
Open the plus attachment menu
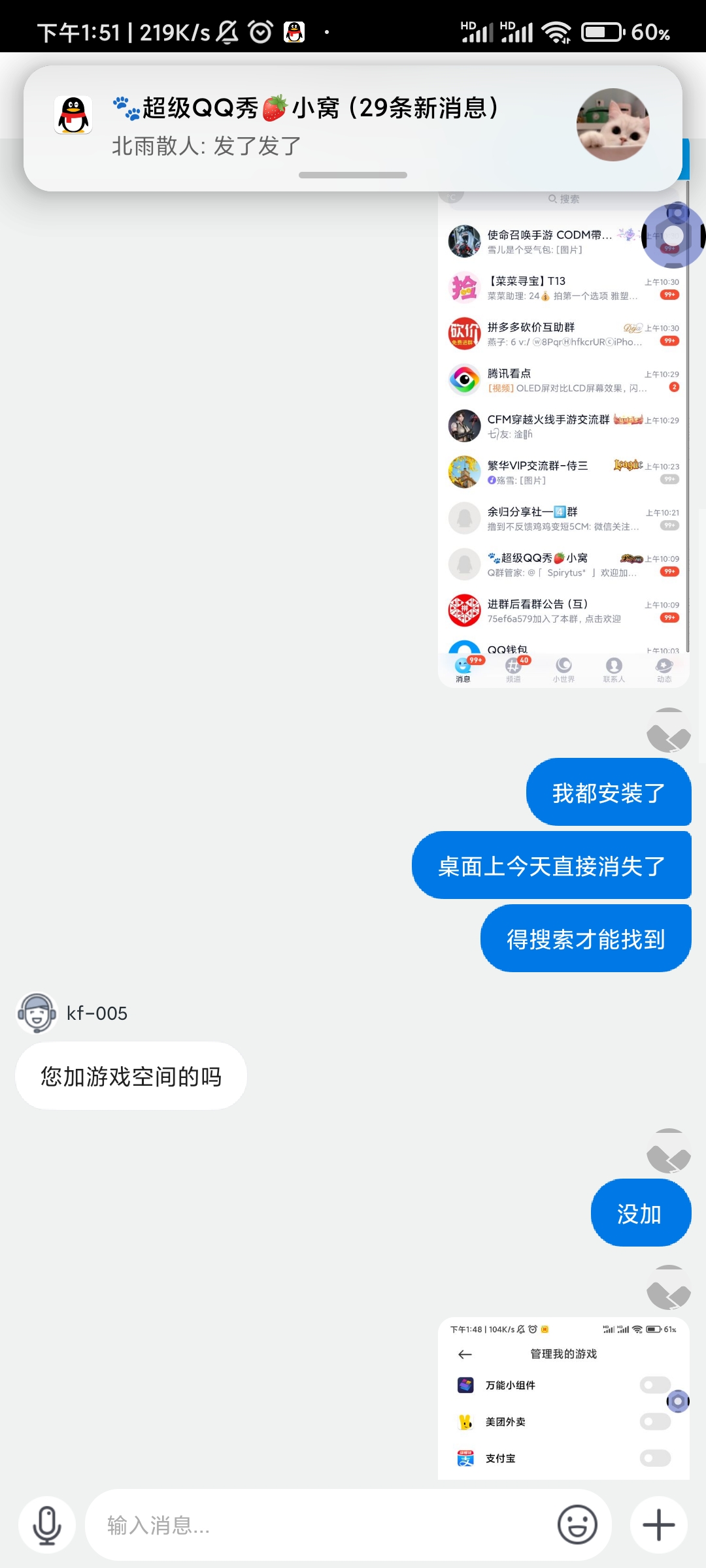659,1526
